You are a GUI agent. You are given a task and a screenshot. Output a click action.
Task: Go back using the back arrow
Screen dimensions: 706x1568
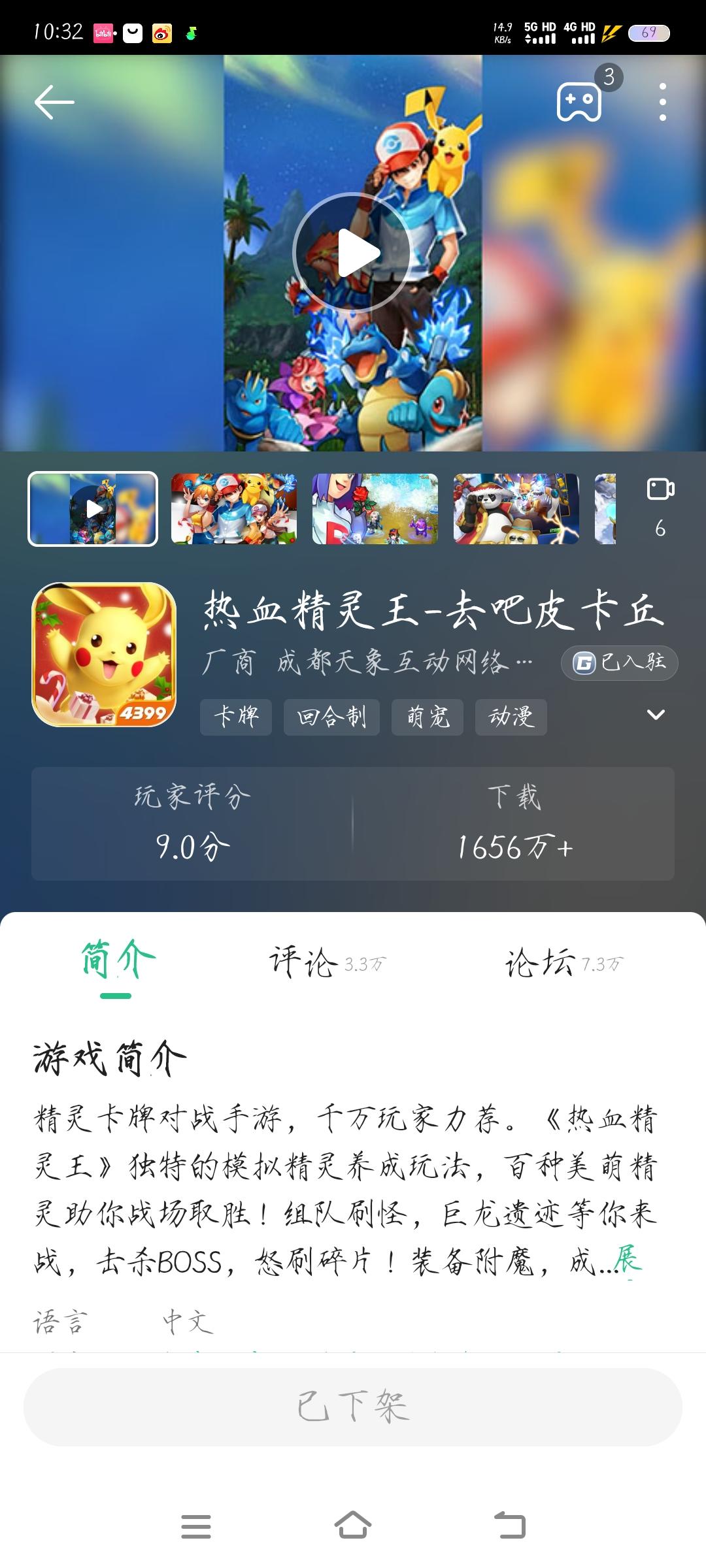click(x=55, y=101)
